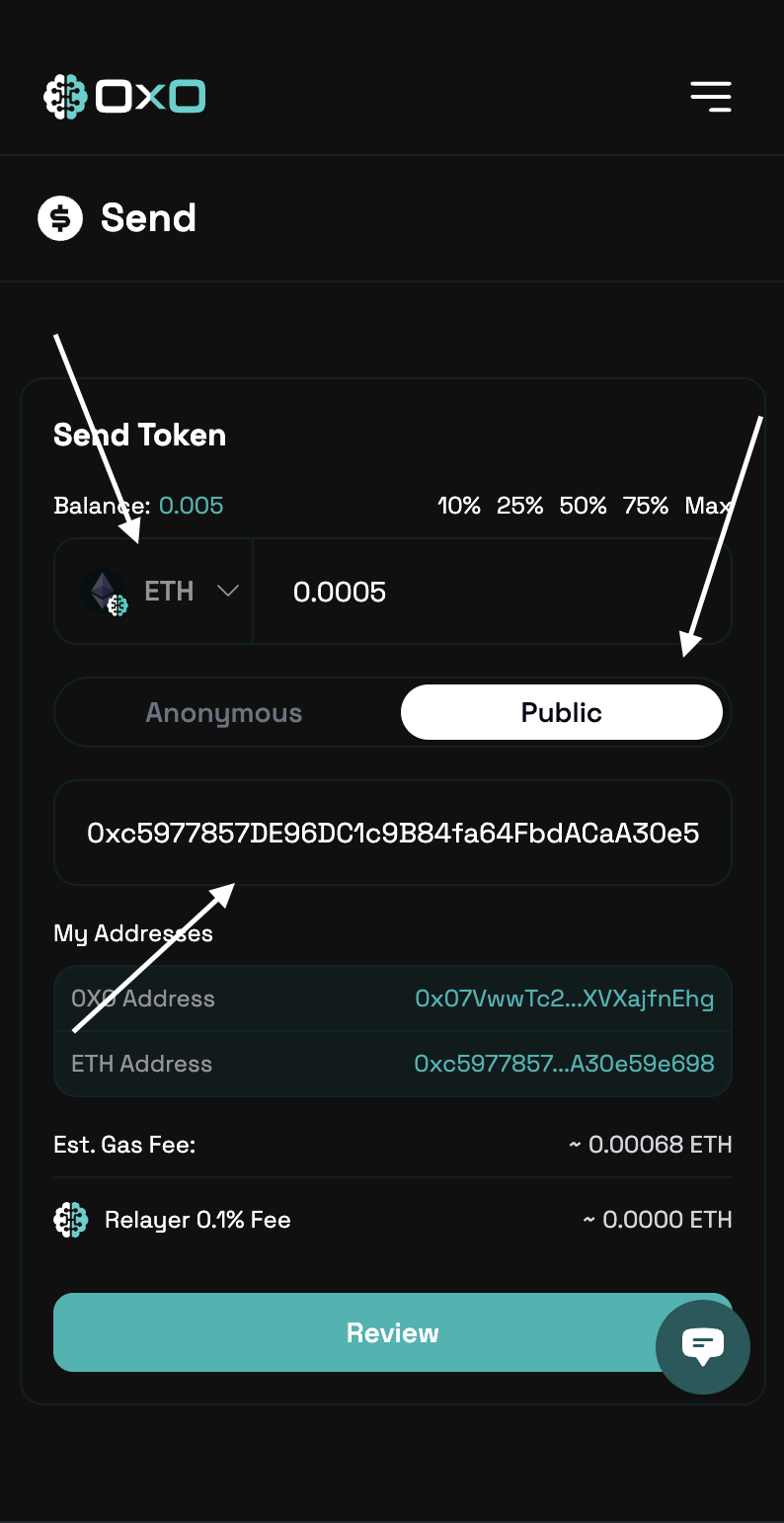Open the hamburger menu

[x=710, y=96]
